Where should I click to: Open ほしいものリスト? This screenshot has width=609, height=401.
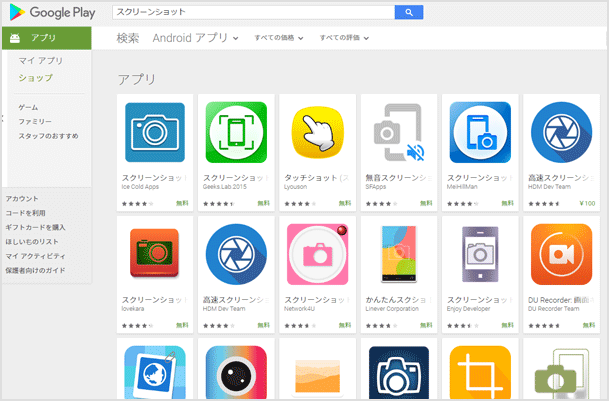[31, 242]
